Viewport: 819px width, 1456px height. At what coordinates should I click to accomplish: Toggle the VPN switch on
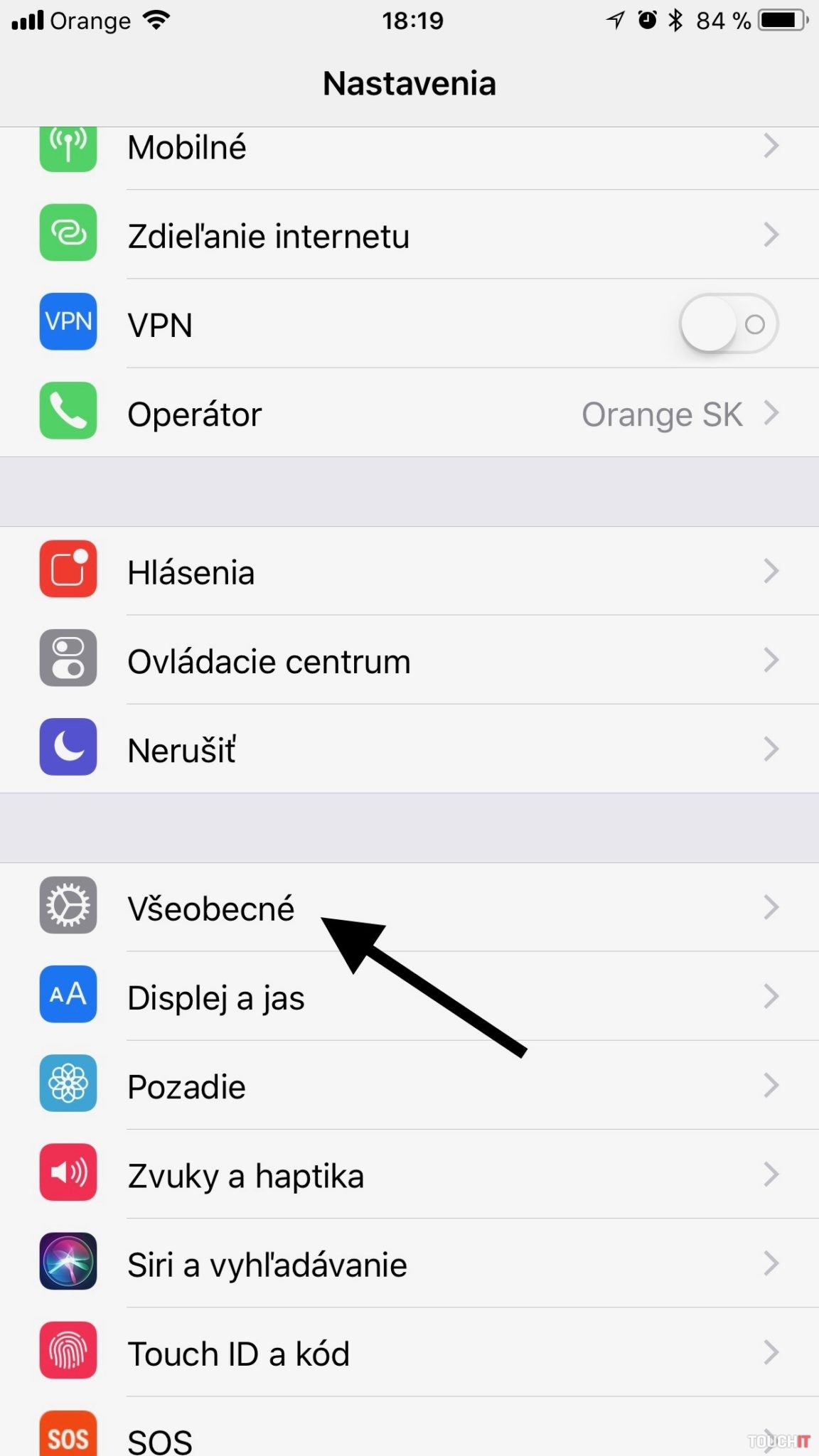click(x=728, y=324)
